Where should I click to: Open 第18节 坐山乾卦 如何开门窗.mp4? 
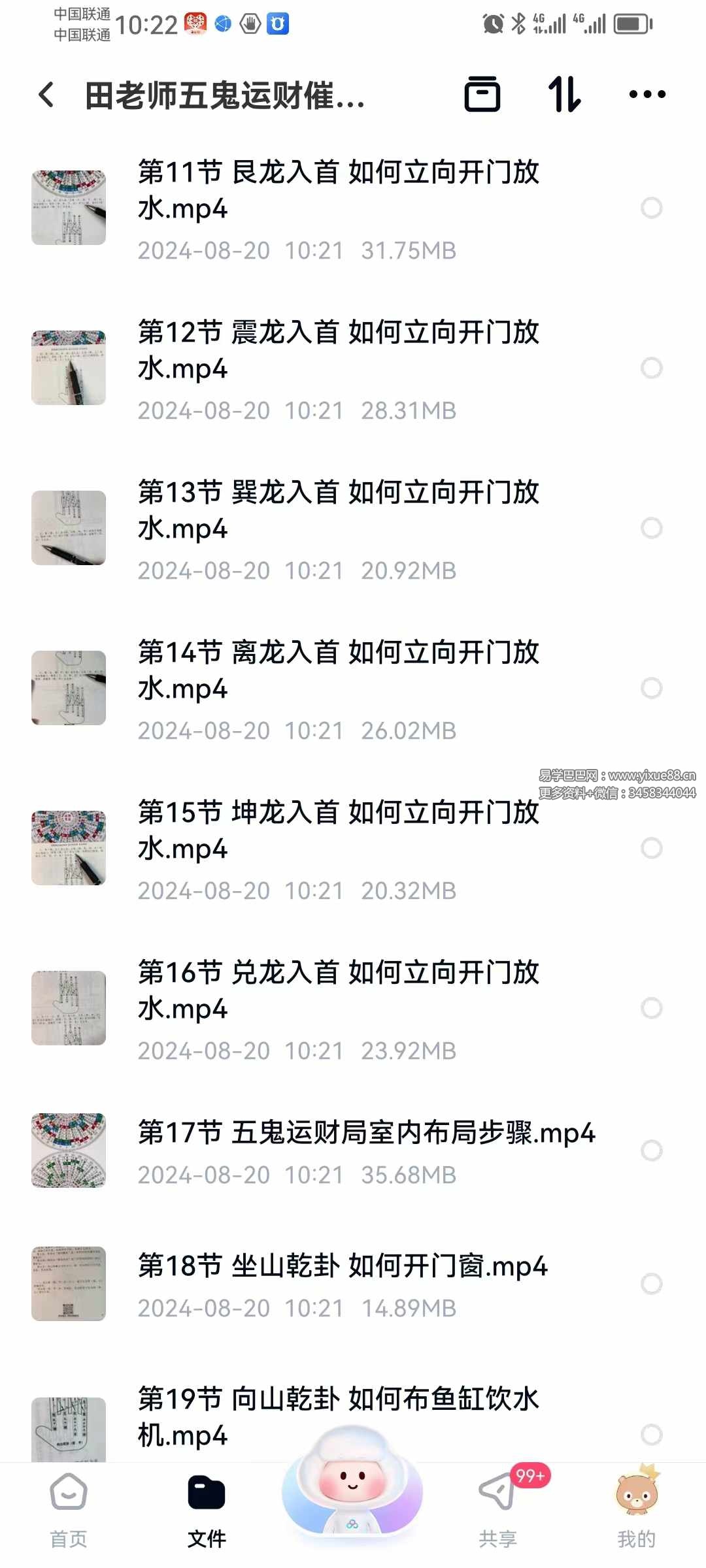[x=342, y=1266]
